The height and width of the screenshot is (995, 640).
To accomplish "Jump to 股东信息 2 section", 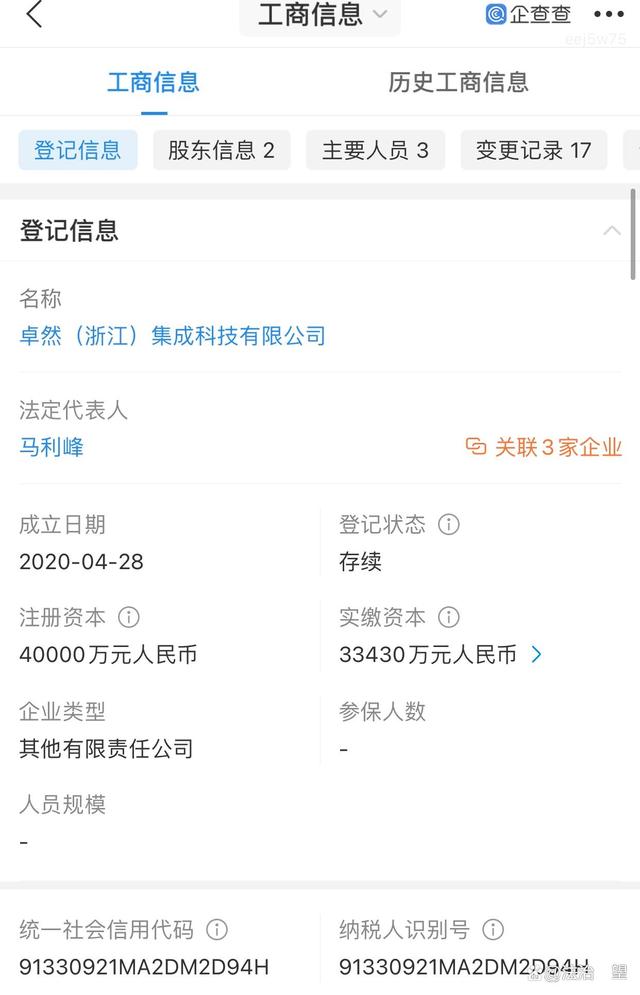I will tap(221, 150).
